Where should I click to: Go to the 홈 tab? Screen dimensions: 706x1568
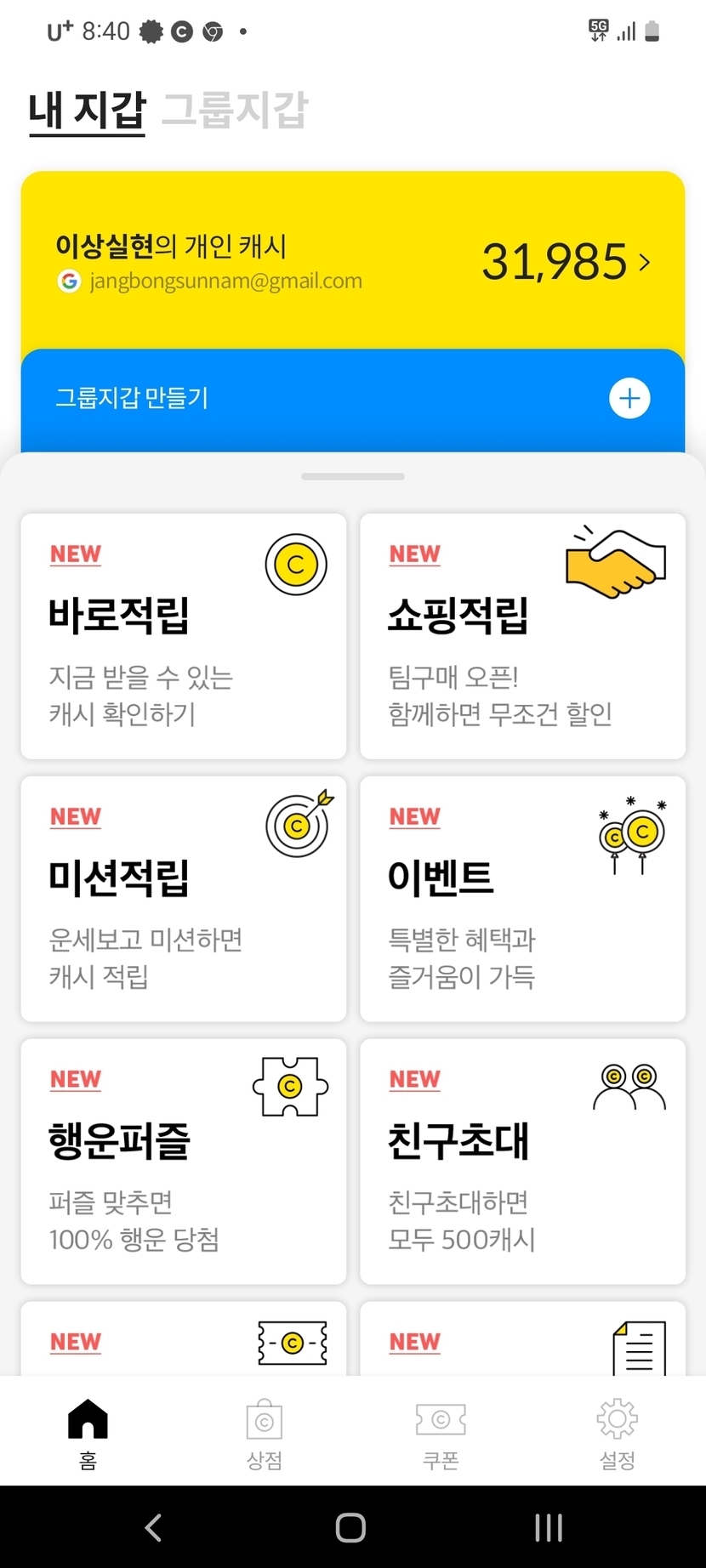point(88,1433)
